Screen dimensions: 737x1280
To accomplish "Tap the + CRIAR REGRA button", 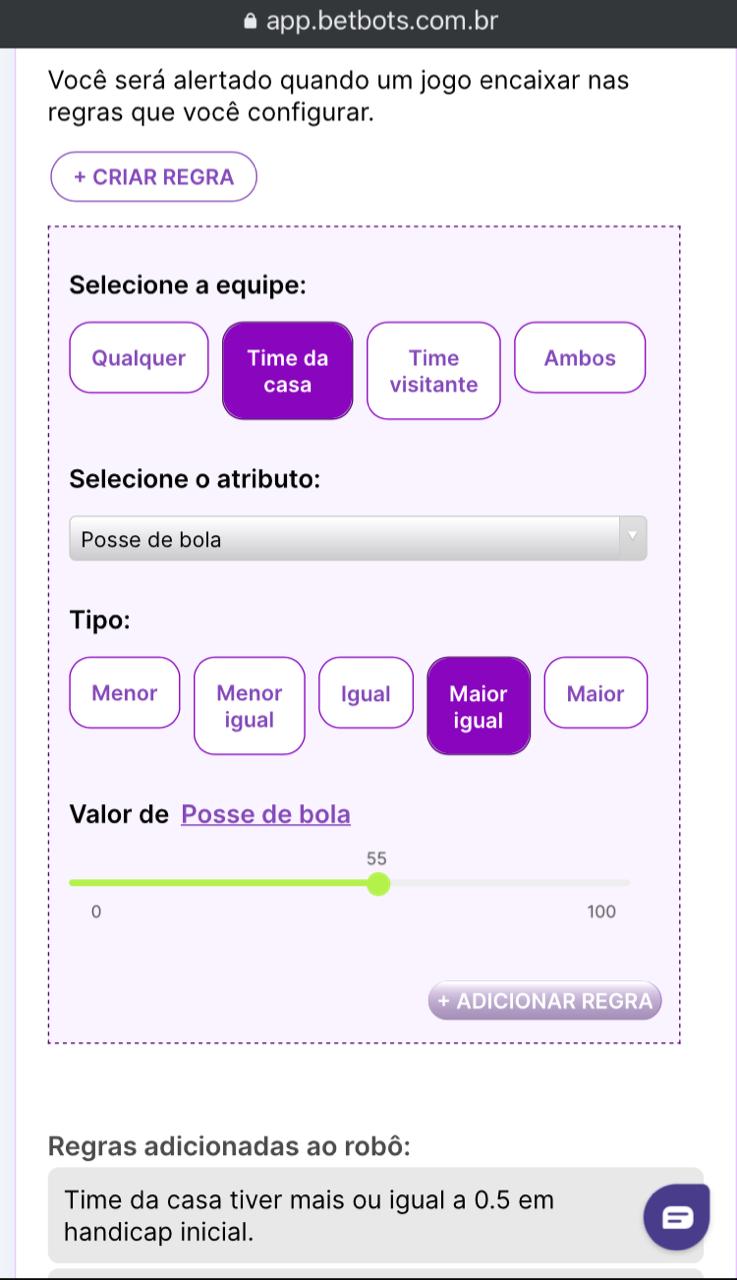I will [154, 177].
